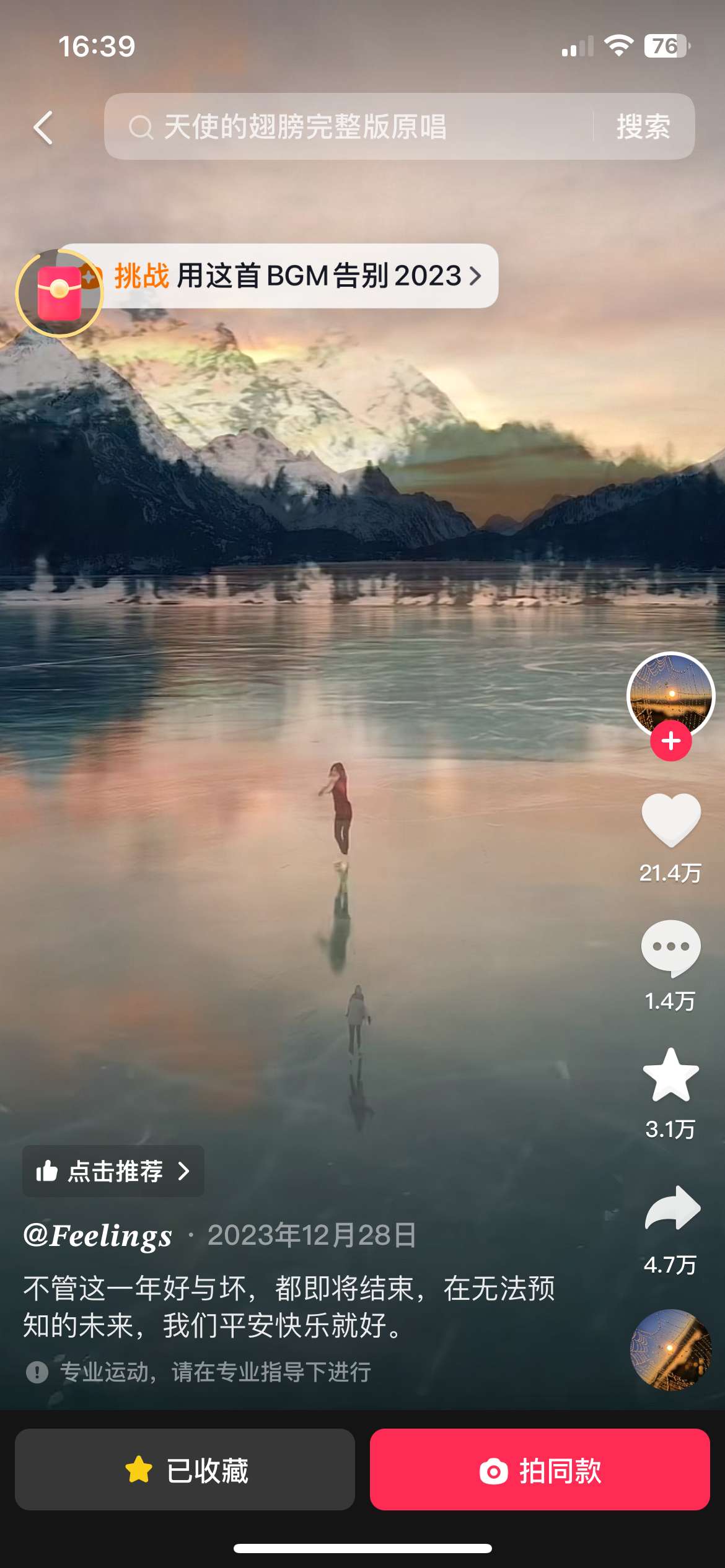The width and height of the screenshot is (725, 1568).
Task: Open the red envelope reward icon
Action: (x=59, y=293)
